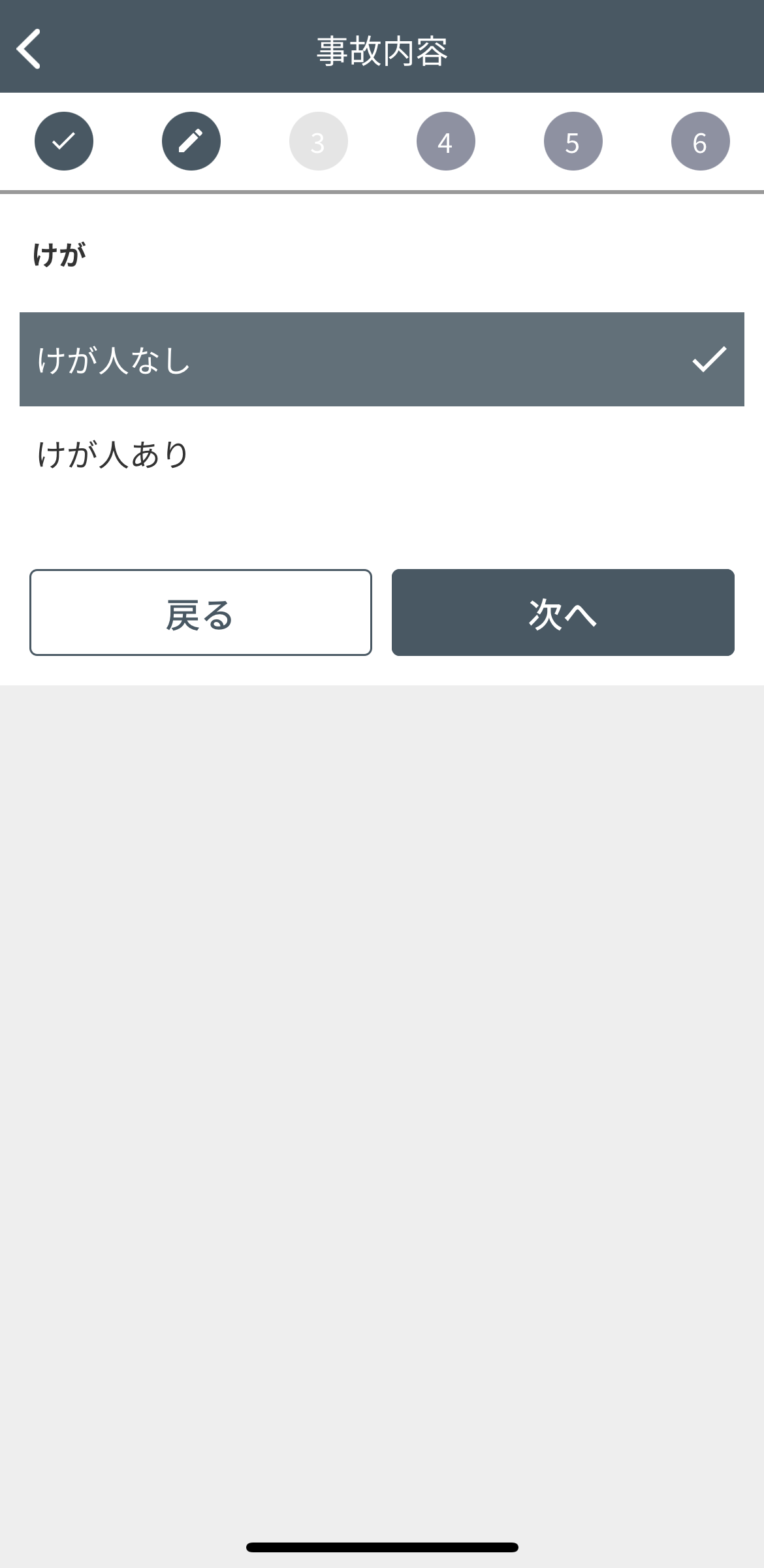Viewport: 764px width, 1568px height.
Task: Go back using the header arrow
Action: 29,48
